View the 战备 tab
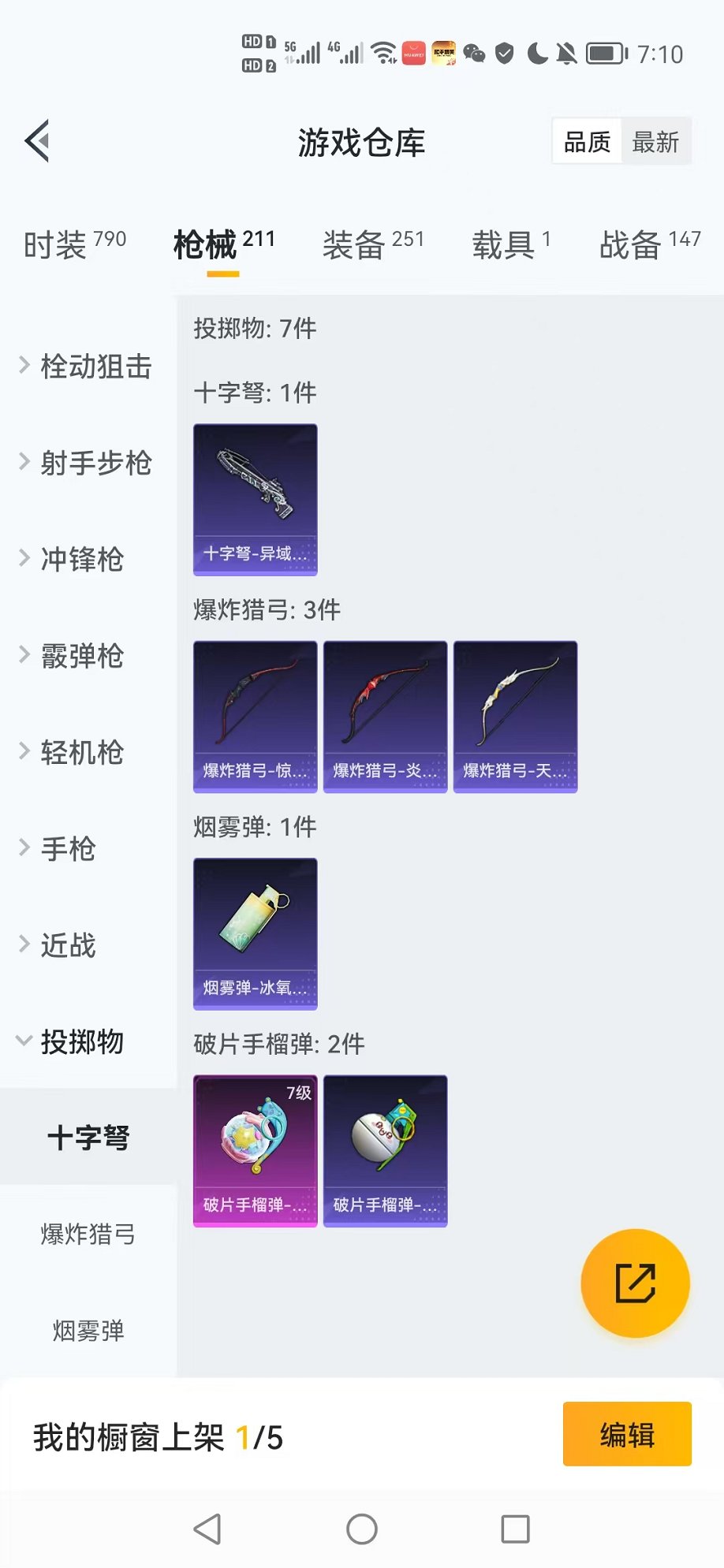This screenshot has height=1568, width=724. click(x=649, y=244)
